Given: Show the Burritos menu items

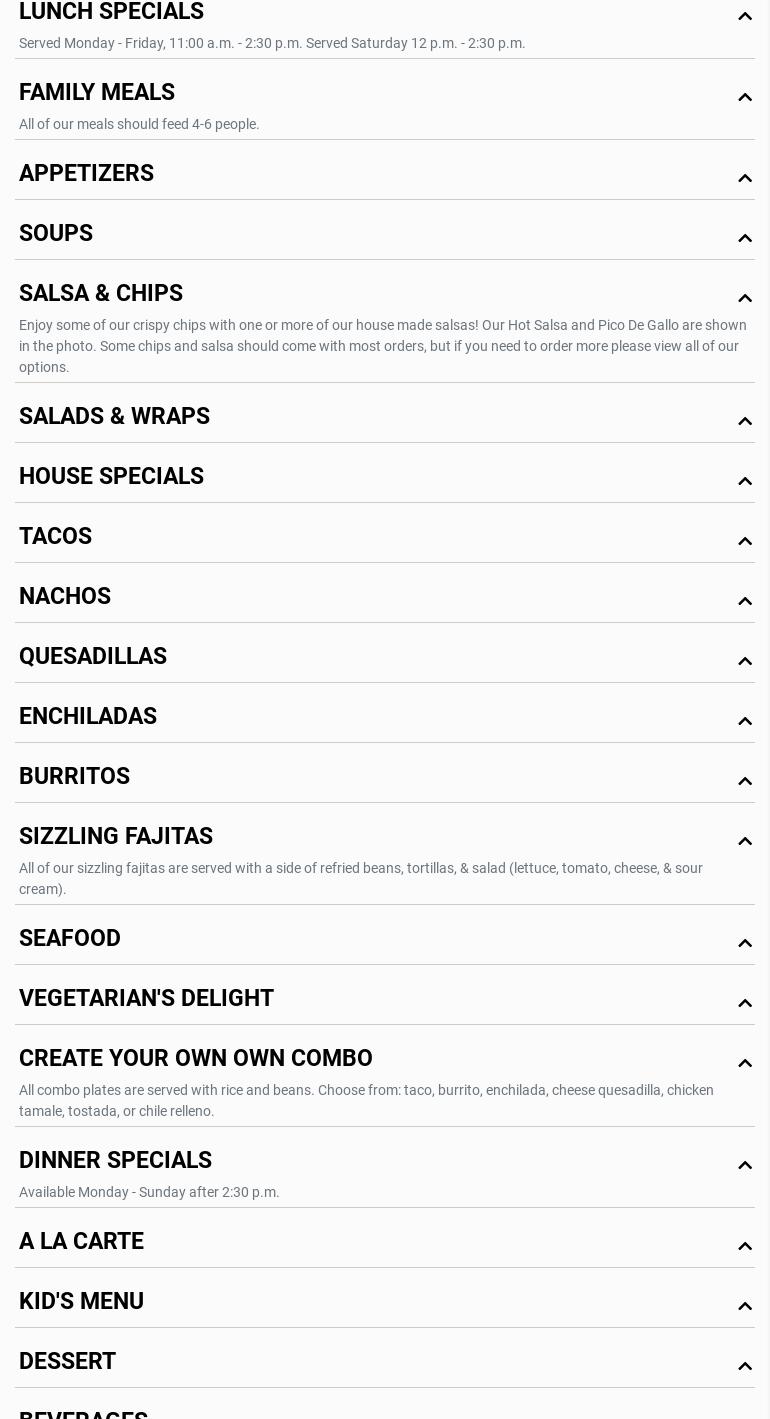Looking at the screenshot, I should coord(74,776).
